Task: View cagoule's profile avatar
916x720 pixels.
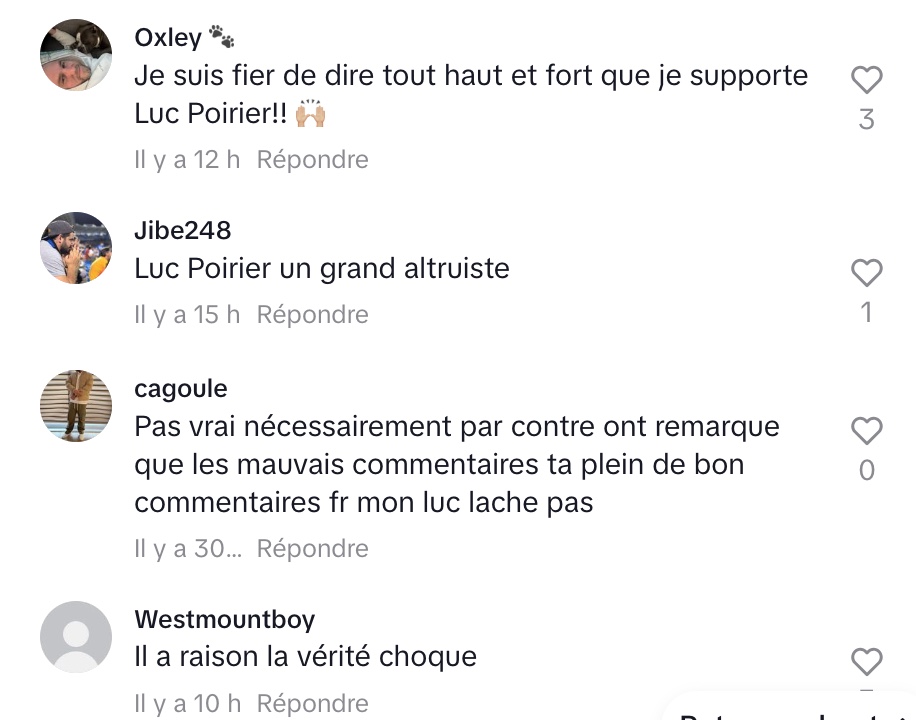Action: pos(76,405)
